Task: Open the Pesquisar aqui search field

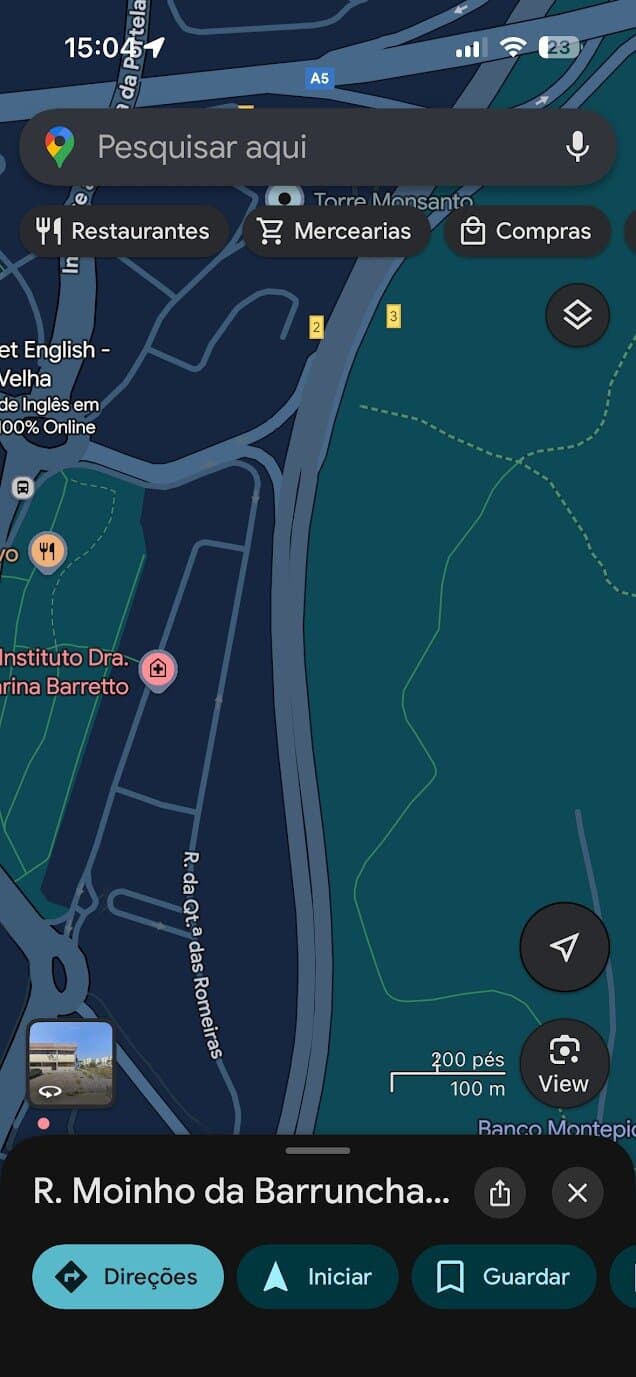Action: [x=300, y=148]
